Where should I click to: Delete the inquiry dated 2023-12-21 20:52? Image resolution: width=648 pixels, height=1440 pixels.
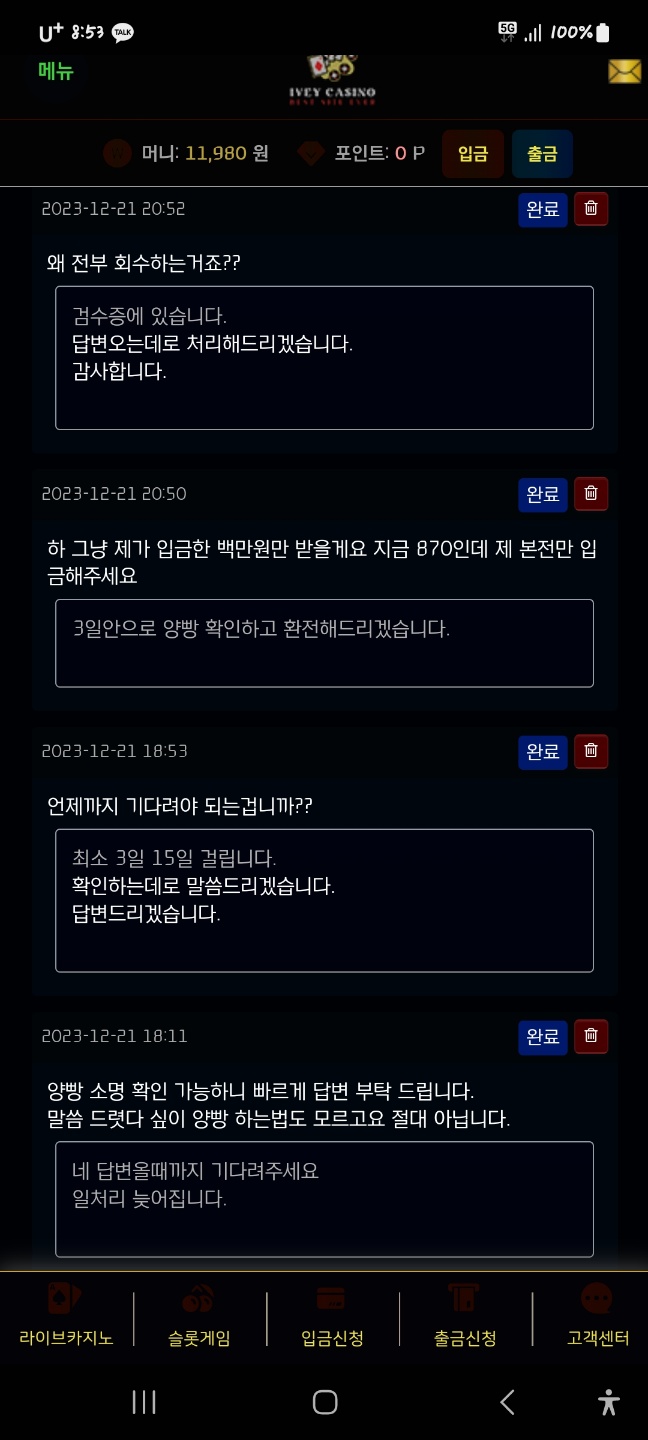tap(591, 209)
